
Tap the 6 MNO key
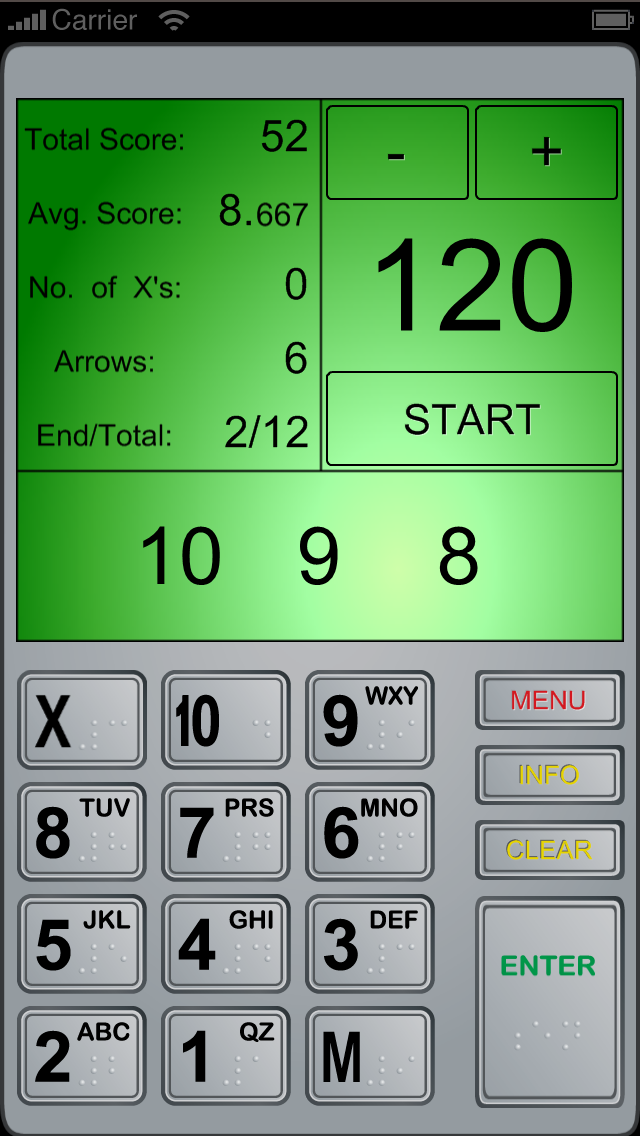[370, 832]
